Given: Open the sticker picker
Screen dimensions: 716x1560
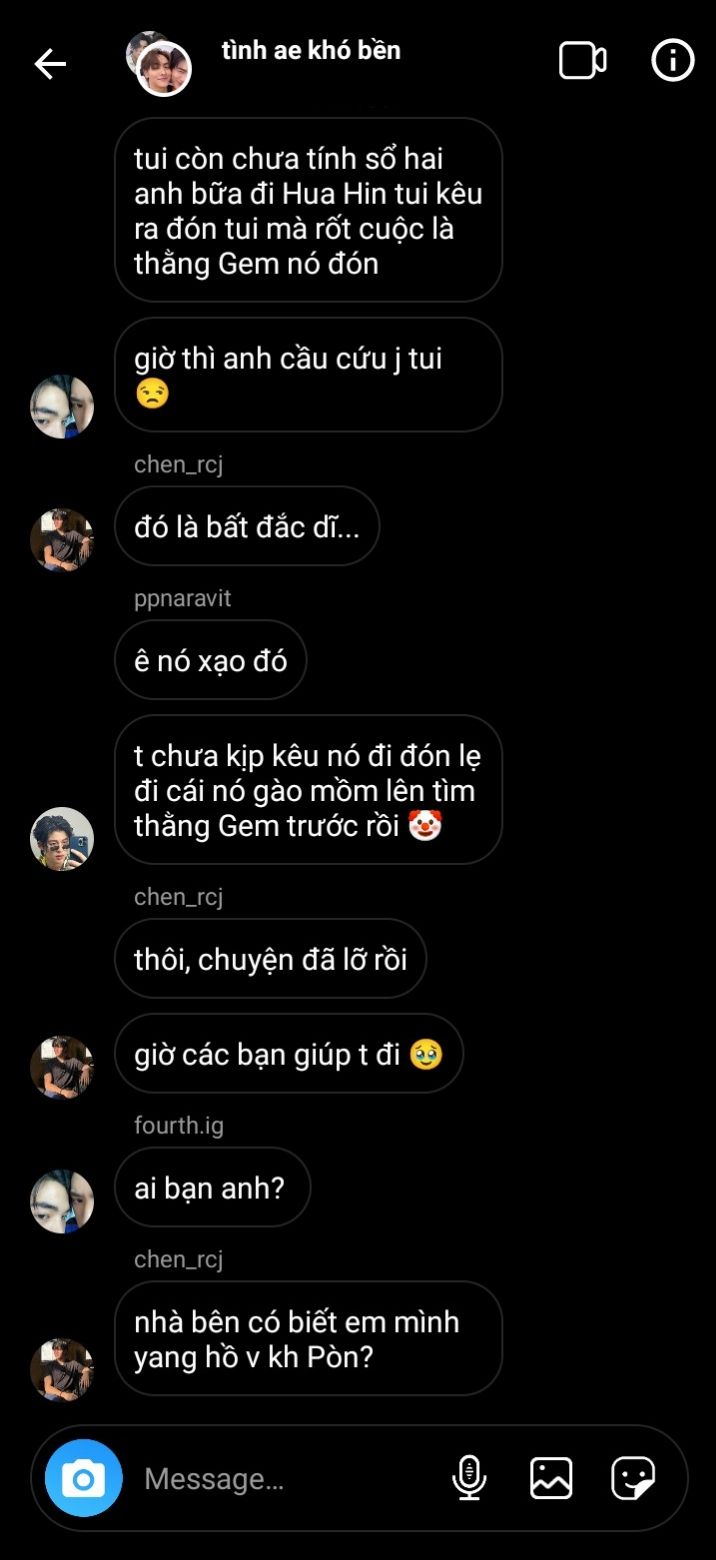Looking at the screenshot, I should click(x=633, y=1478).
